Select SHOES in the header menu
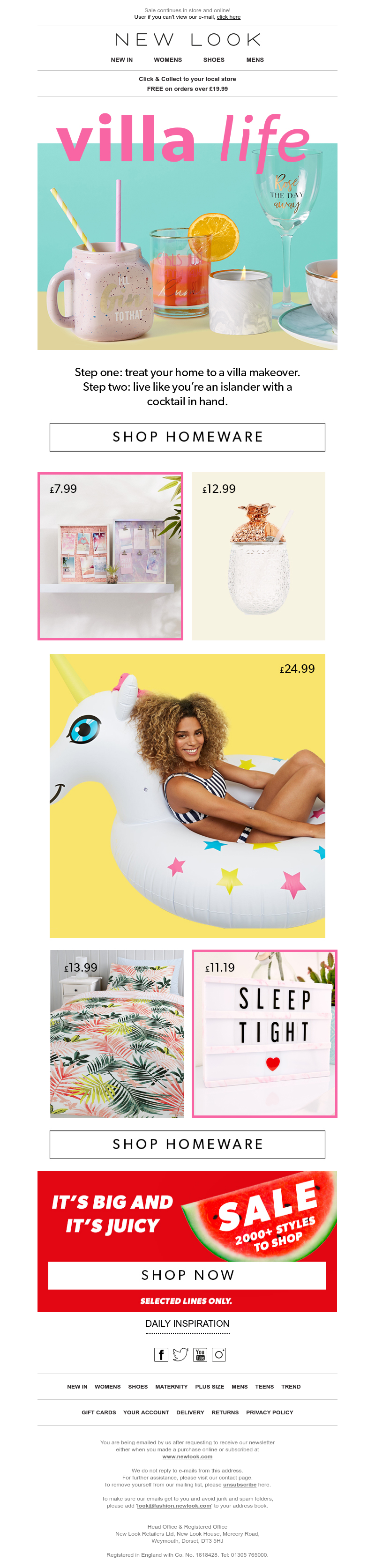The image size is (375, 1568). pyautogui.click(x=214, y=59)
